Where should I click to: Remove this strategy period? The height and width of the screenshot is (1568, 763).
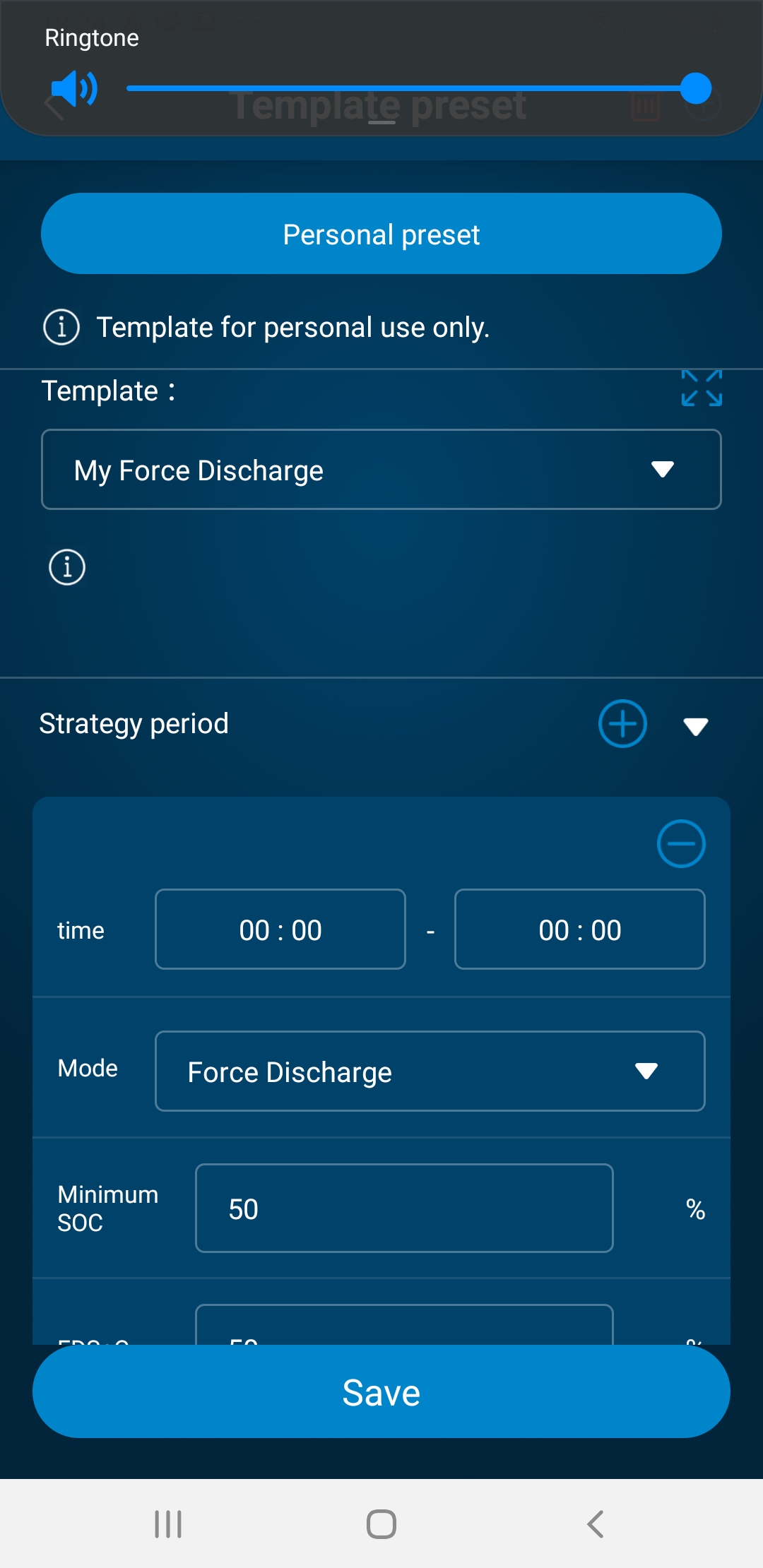(681, 843)
